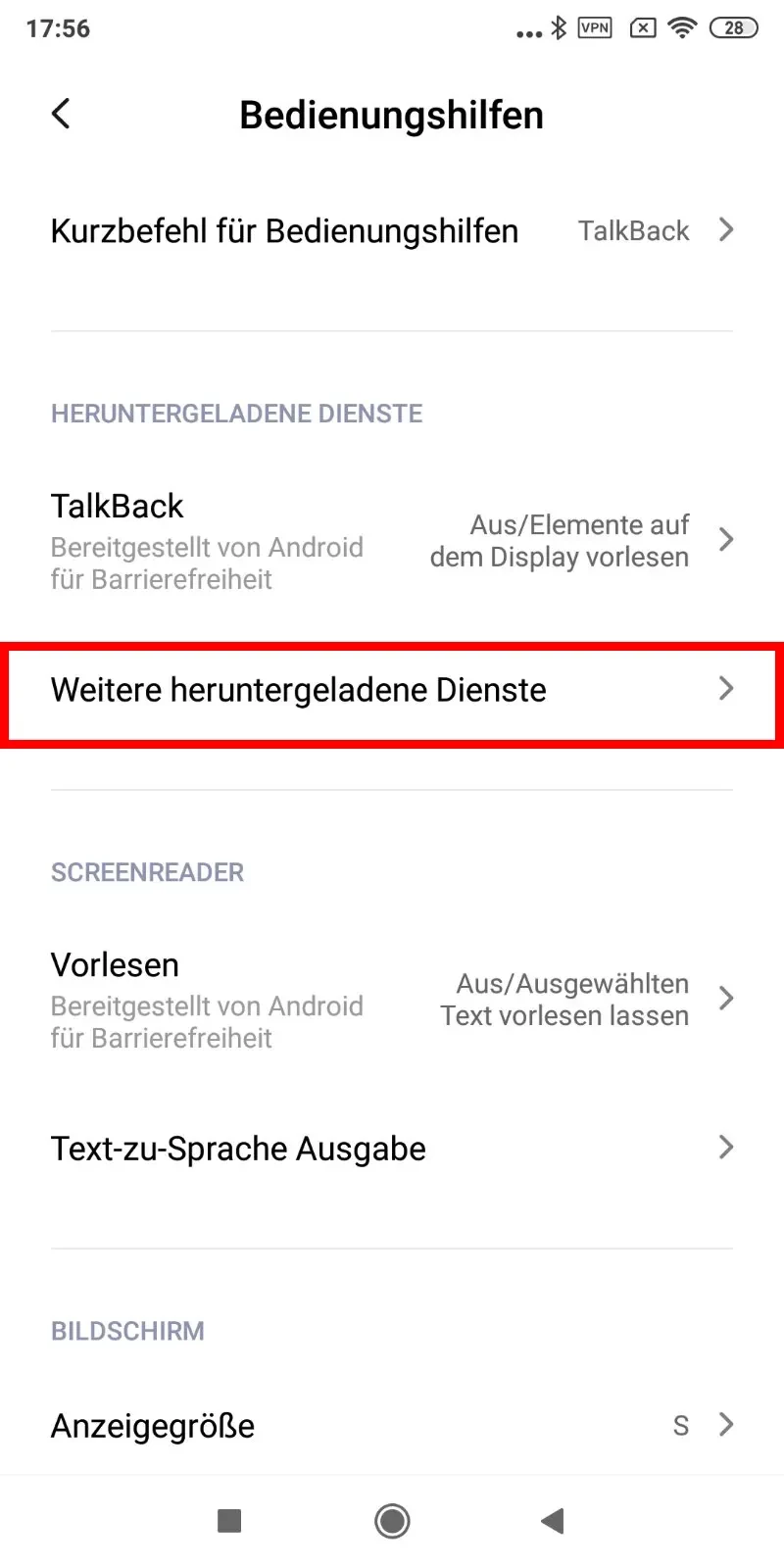Open Kurzbefehl für Bedienungshilfen
This screenshot has width=784, height=1568.
[392, 231]
